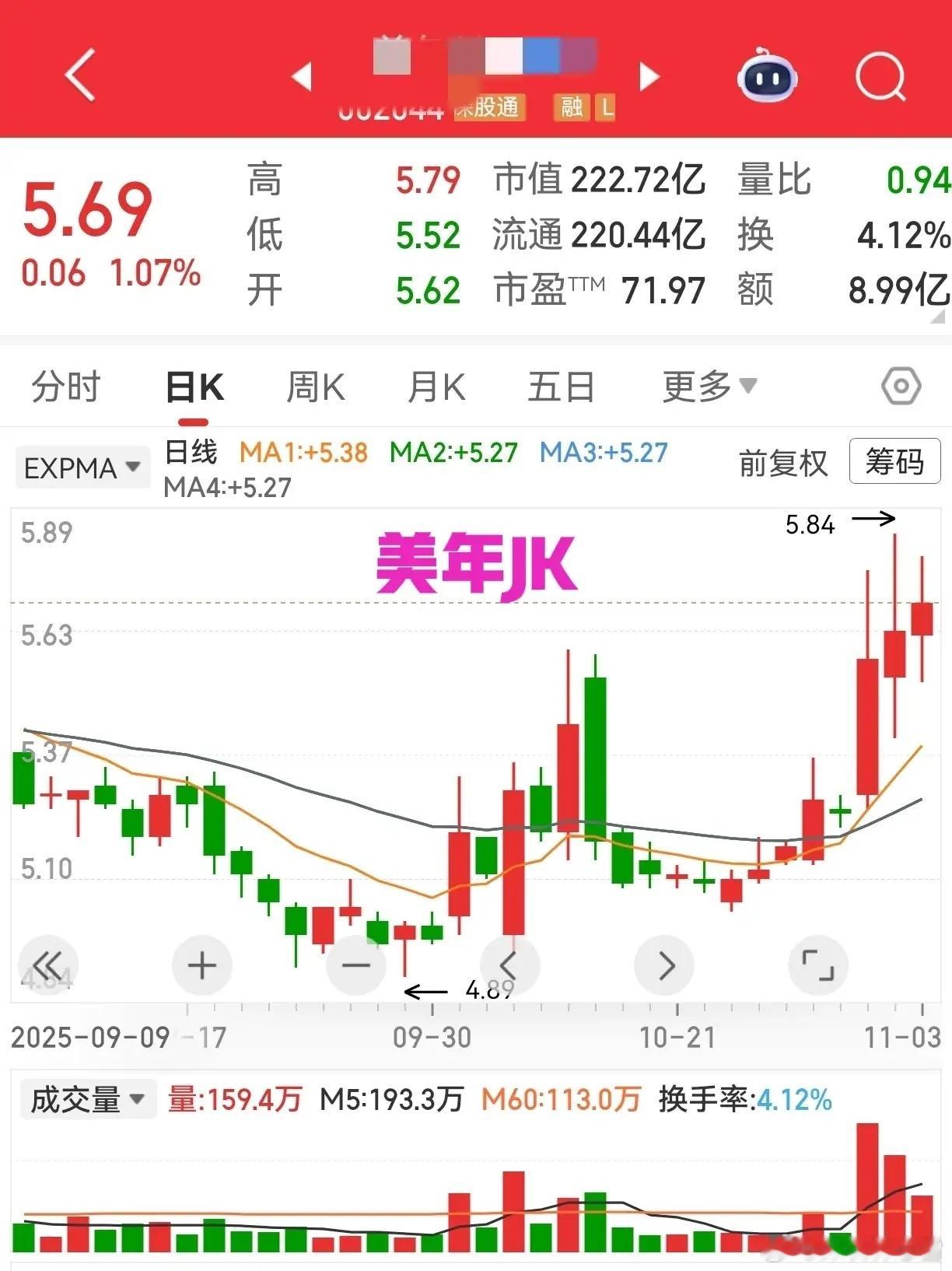Select the 周K weekly chart tab
The height and width of the screenshot is (1271, 952).
313,385
